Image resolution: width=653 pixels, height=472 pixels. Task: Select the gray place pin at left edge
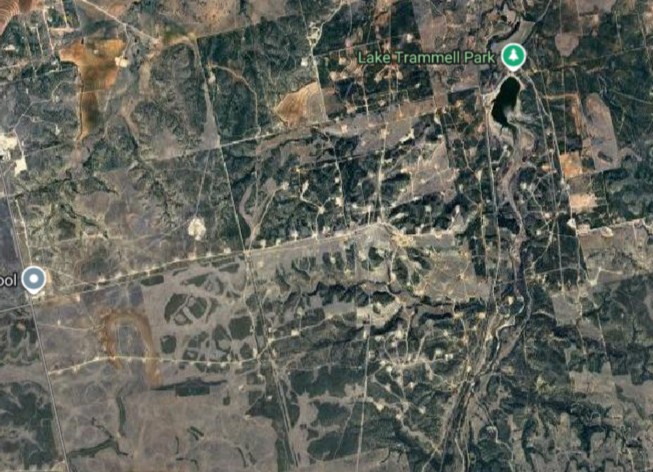tap(34, 279)
